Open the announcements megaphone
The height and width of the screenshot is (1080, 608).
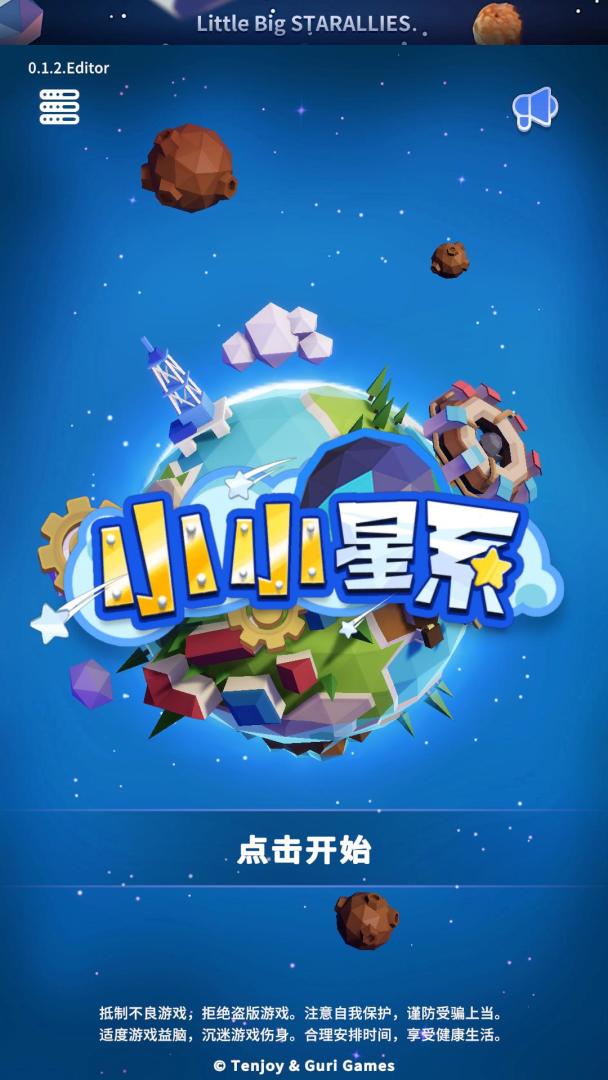[x=535, y=108]
